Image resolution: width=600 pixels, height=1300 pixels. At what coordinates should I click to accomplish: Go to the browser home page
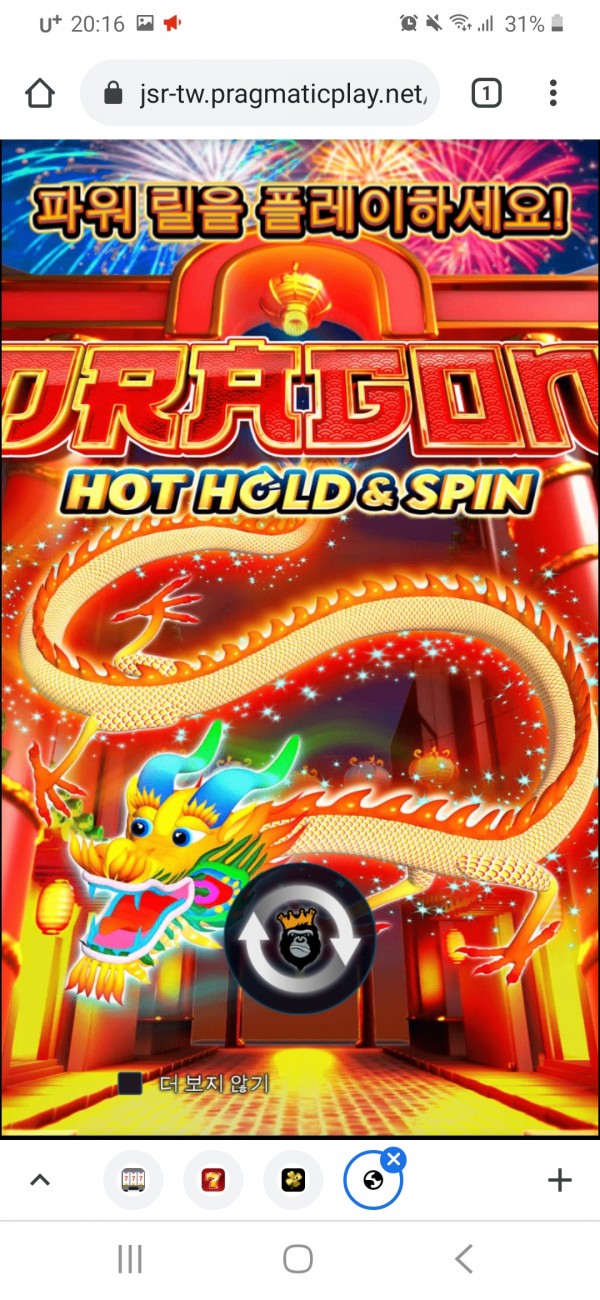[x=39, y=94]
